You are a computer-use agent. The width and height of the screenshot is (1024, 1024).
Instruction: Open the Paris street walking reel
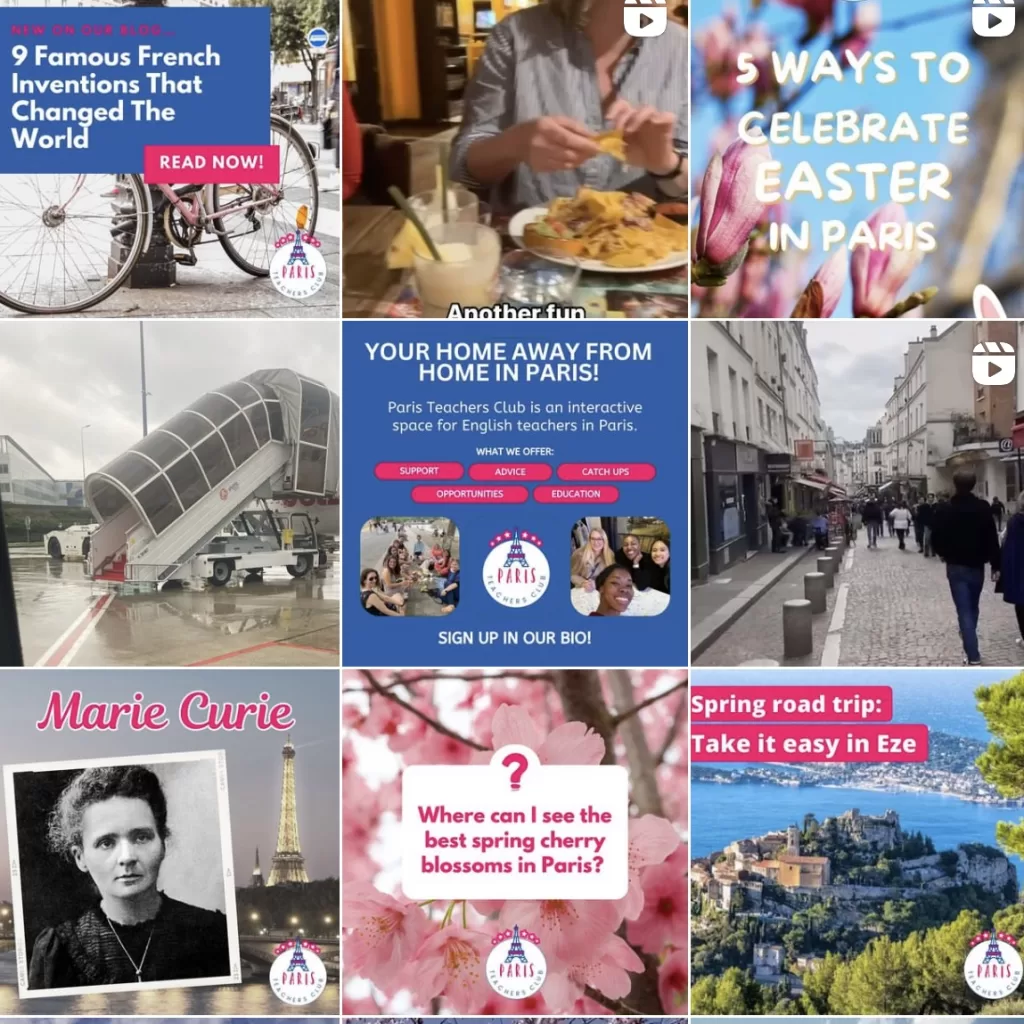point(857,493)
